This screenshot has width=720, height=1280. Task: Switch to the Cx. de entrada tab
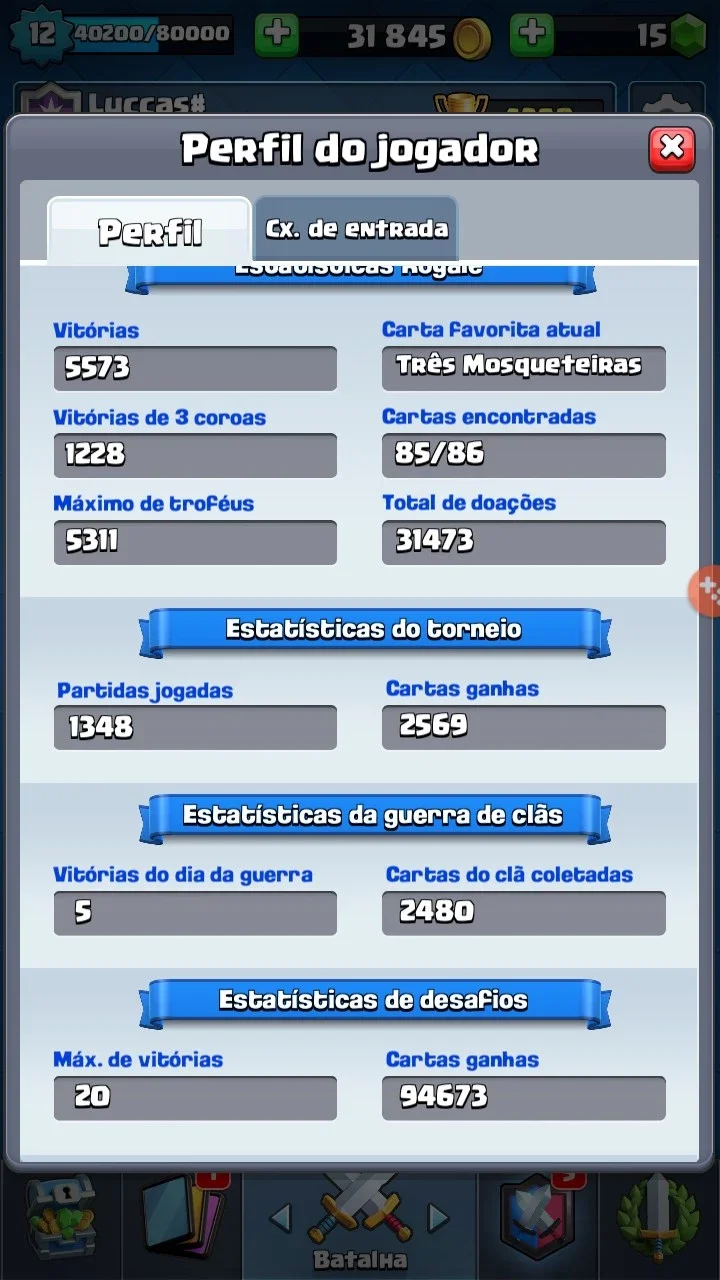356,229
